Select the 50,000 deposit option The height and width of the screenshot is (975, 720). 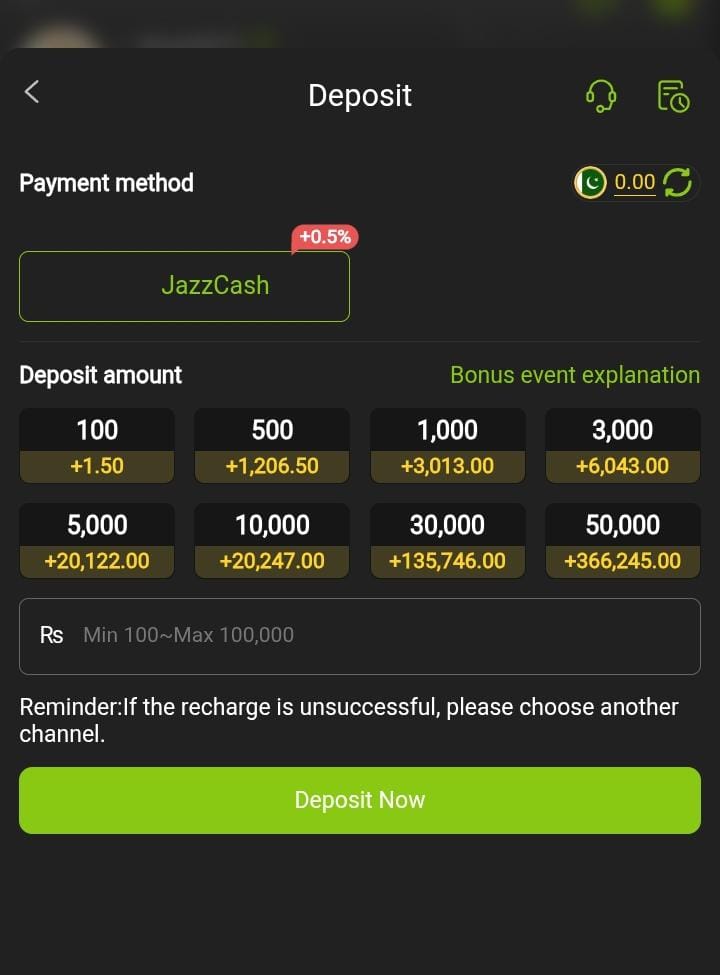pyautogui.click(x=623, y=541)
